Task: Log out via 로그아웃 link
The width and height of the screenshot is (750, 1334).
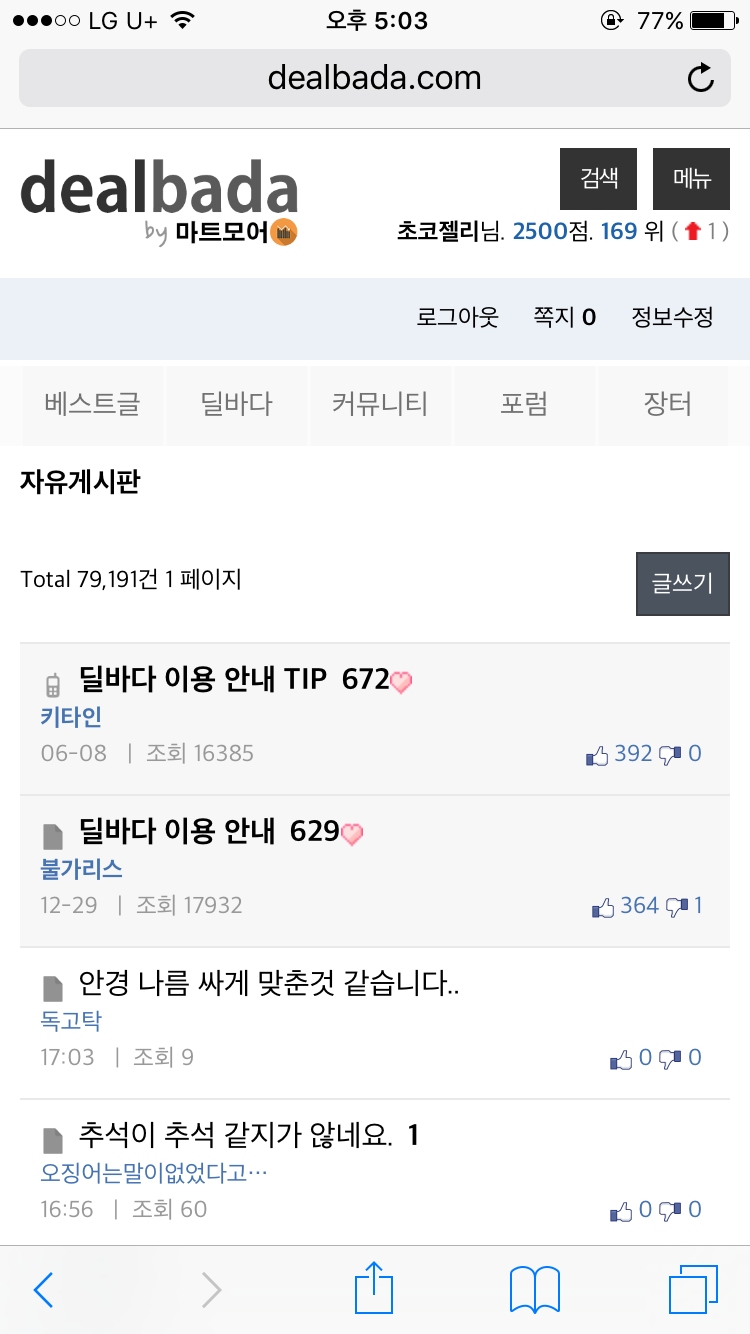Action: (x=457, y=318)
